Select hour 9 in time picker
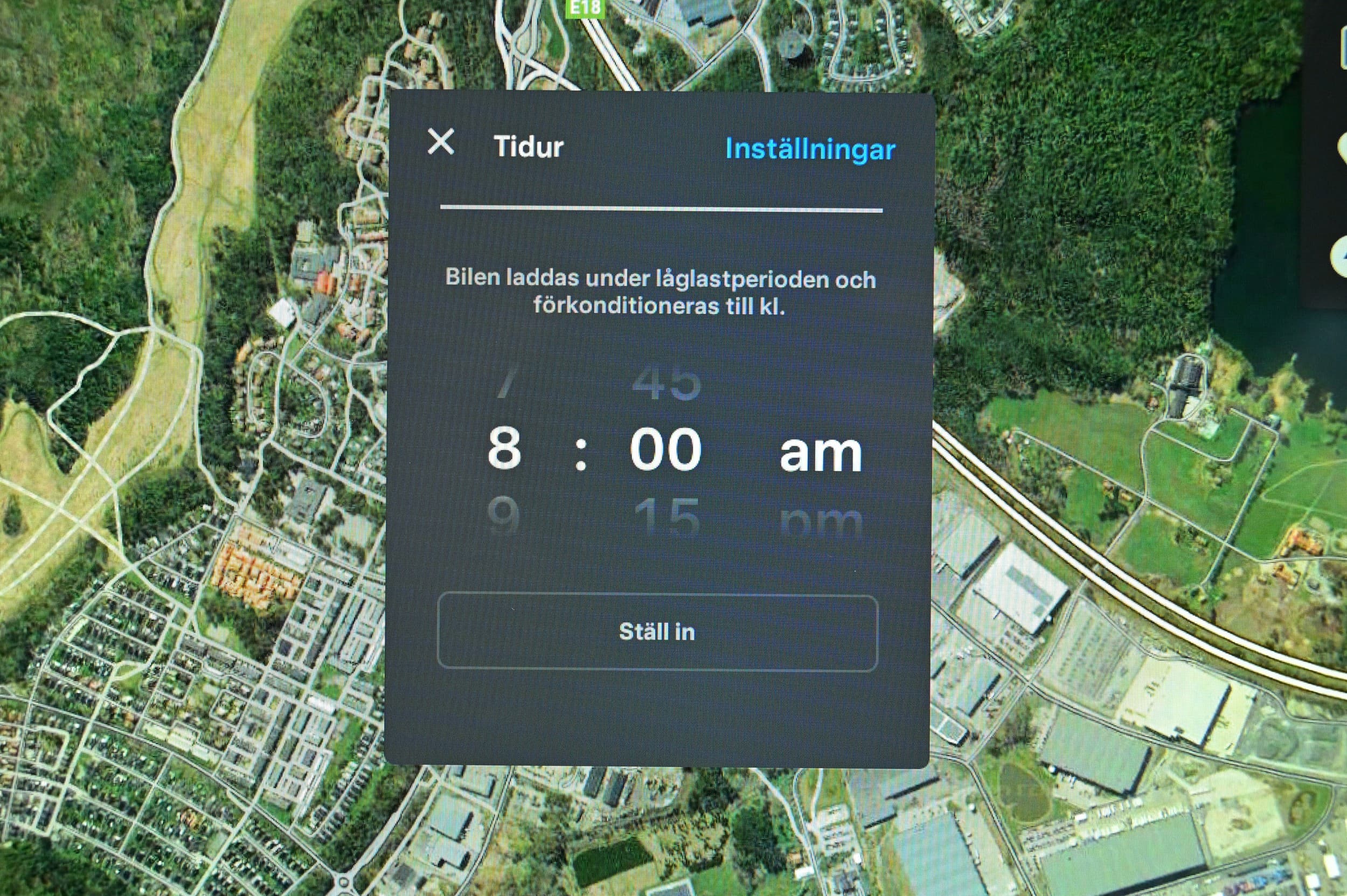 [x=504, y=517]
